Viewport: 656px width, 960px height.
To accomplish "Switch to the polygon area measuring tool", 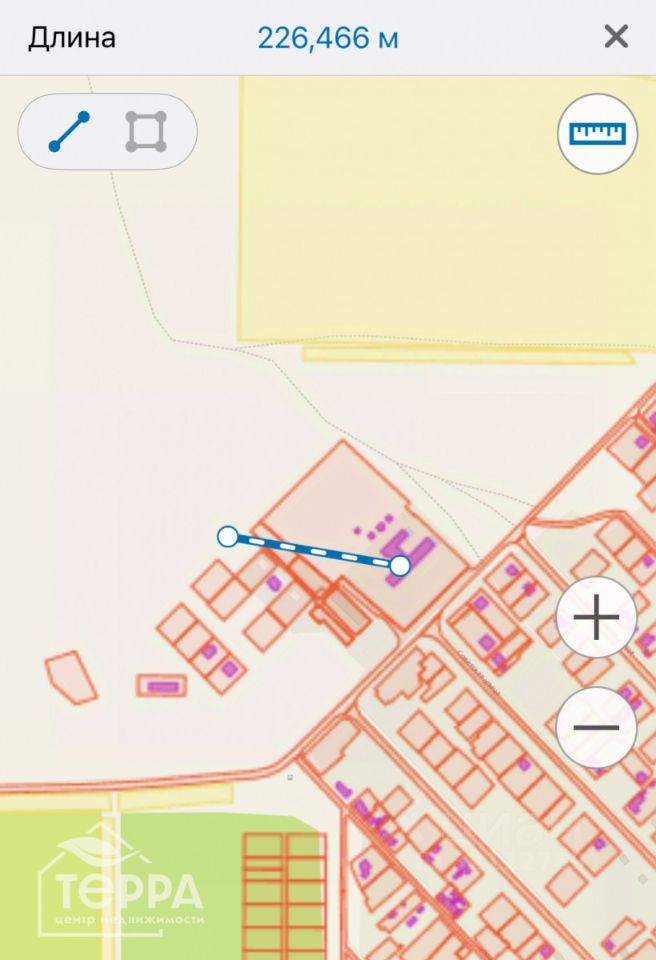I will pyautogui.click(x=146, y=132).
